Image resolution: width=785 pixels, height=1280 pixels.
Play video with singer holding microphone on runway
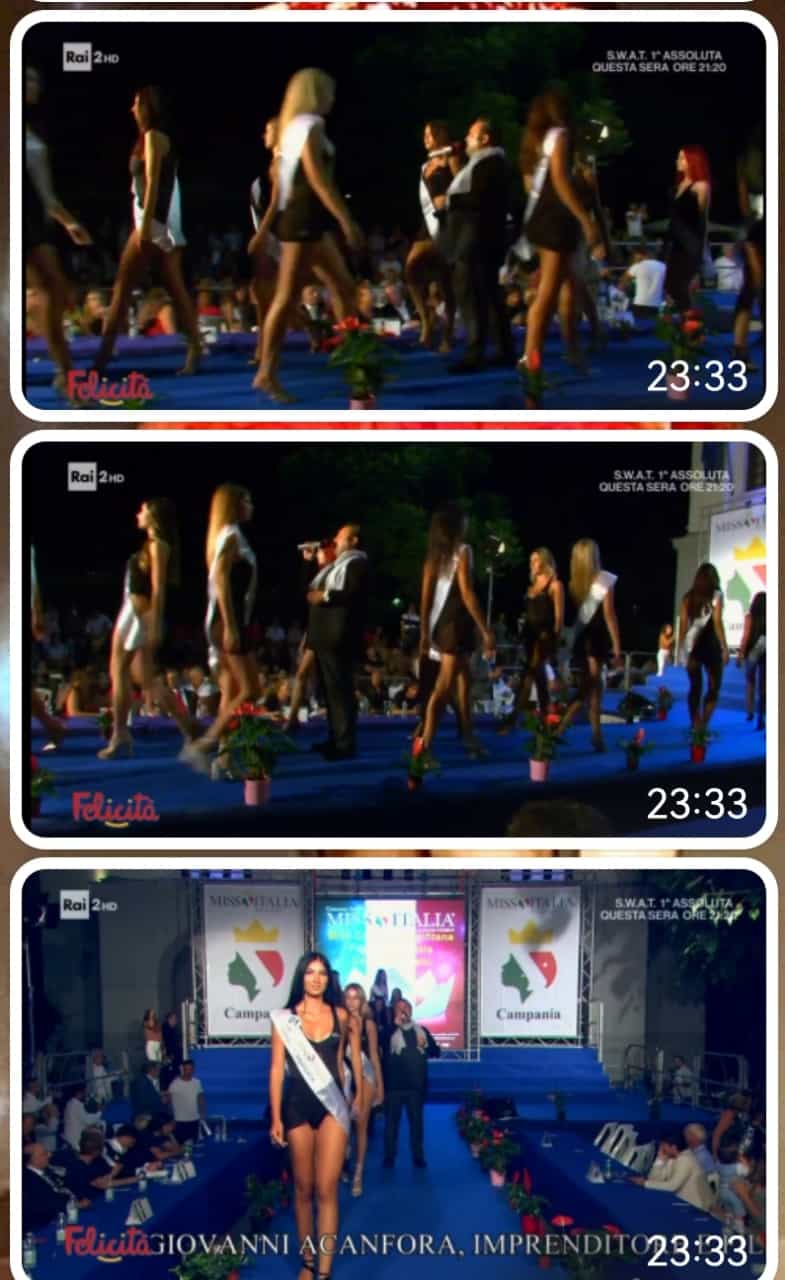click(393, 640)
